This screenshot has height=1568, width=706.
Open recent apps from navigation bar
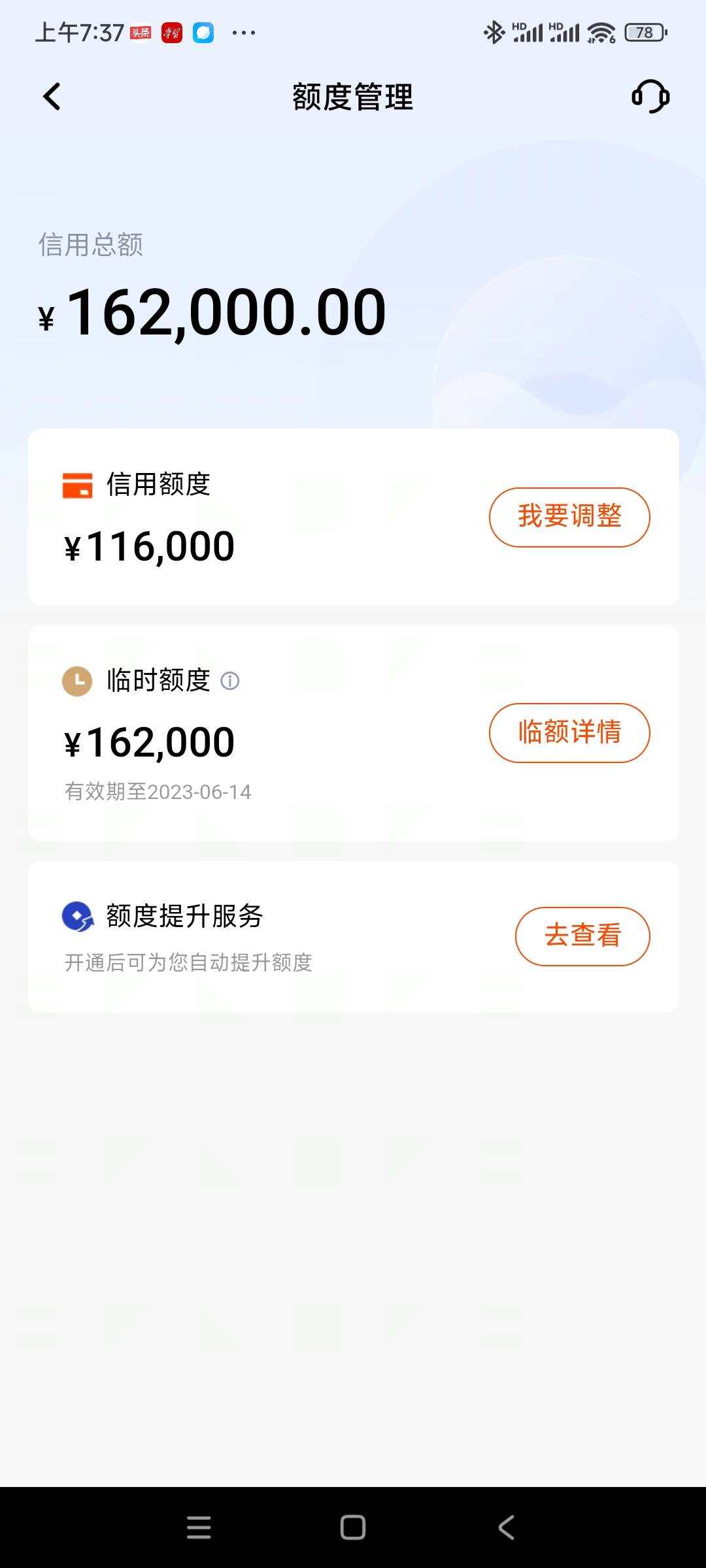pos(199,1527)
